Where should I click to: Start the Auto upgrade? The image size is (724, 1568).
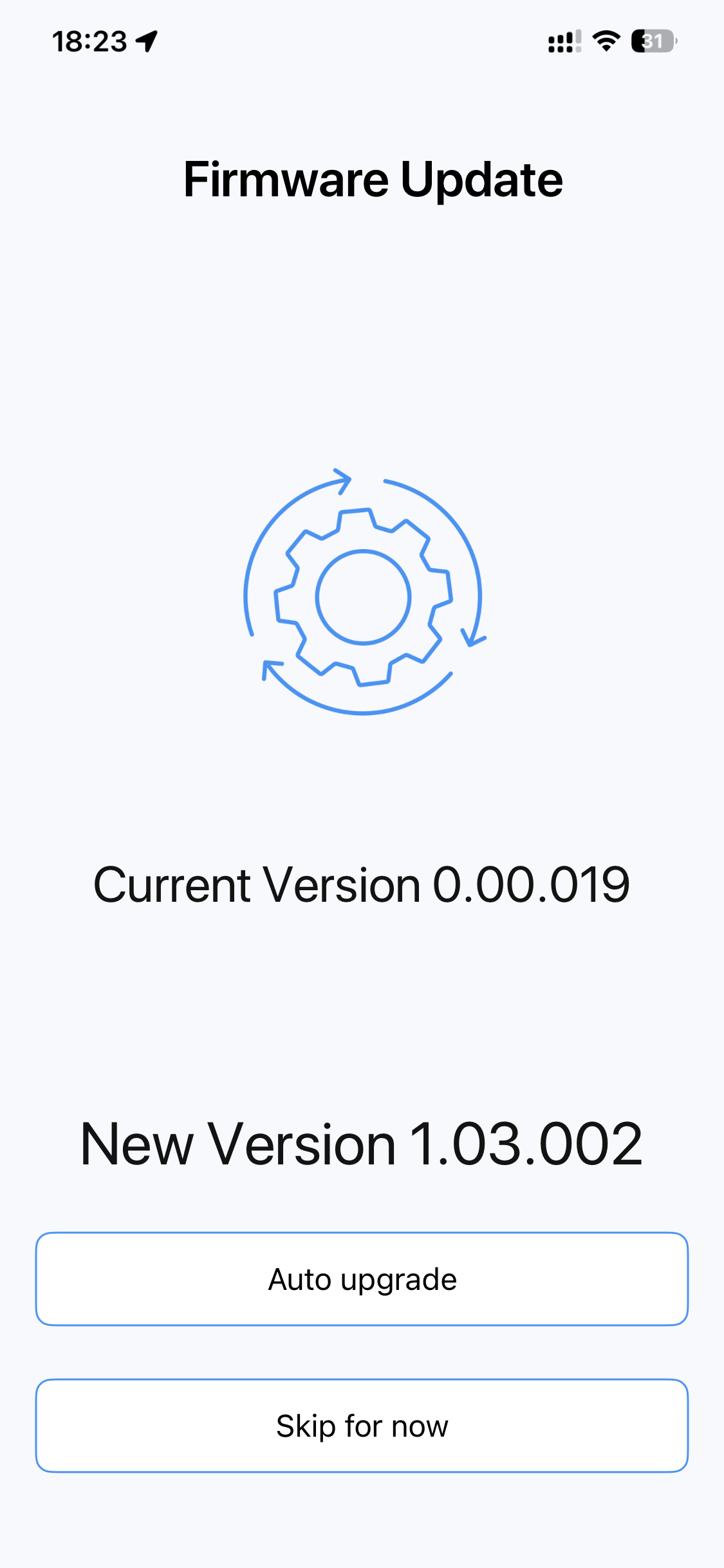(x=362, y=1279)
